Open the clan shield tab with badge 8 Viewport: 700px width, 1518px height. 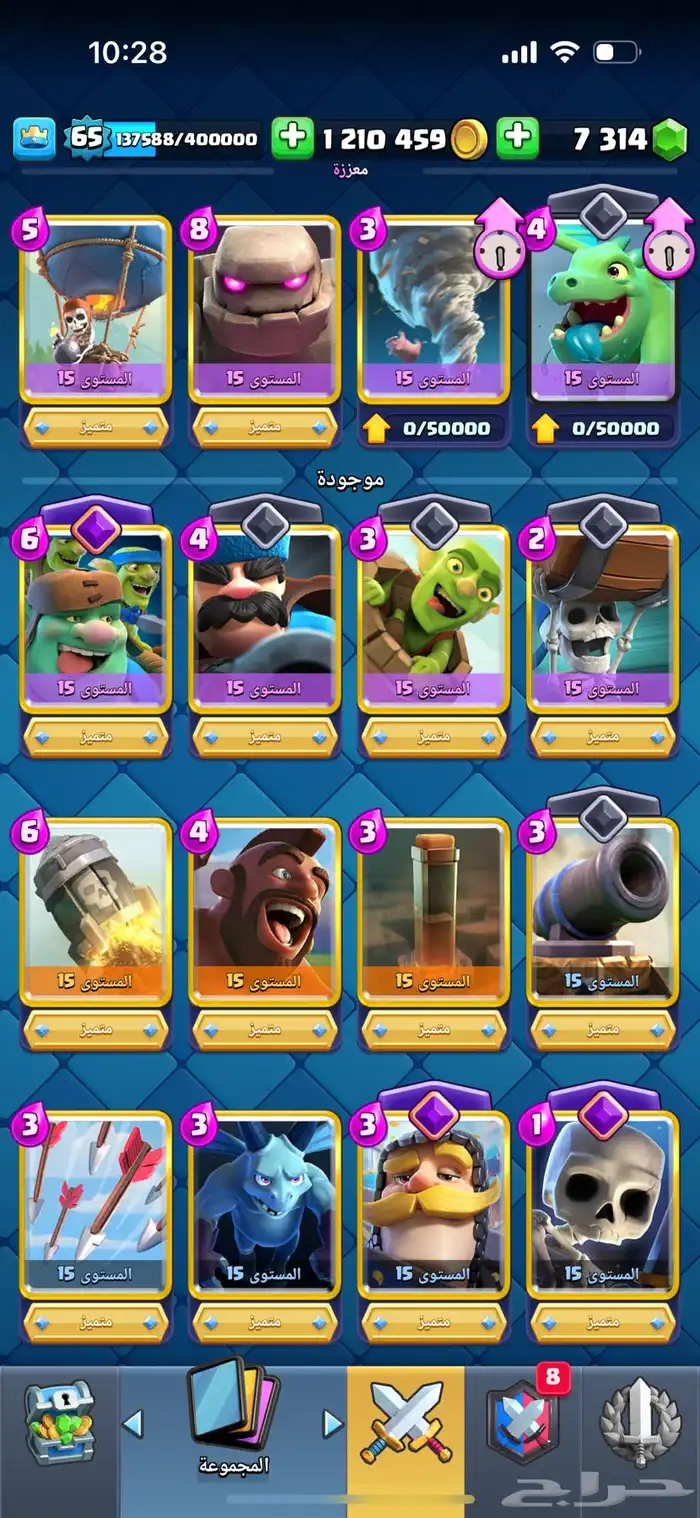pos(520,1422)
